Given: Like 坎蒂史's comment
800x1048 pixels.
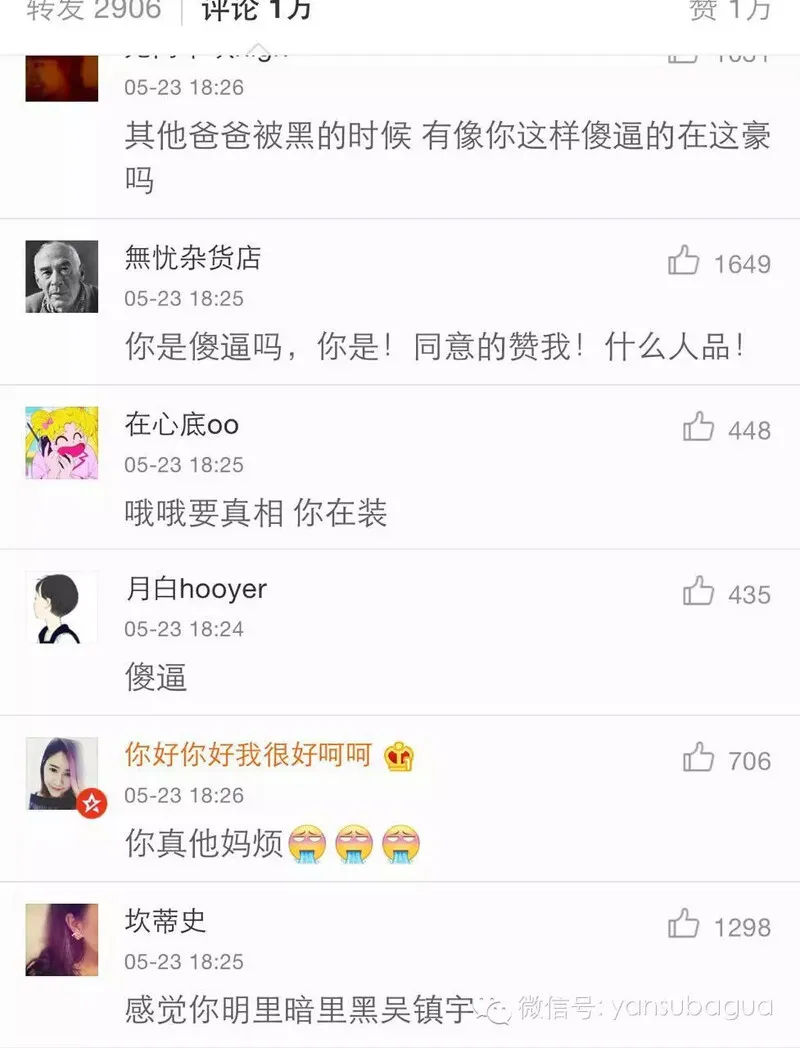Looking at the screenshot, I should click(x=684, y=925).
